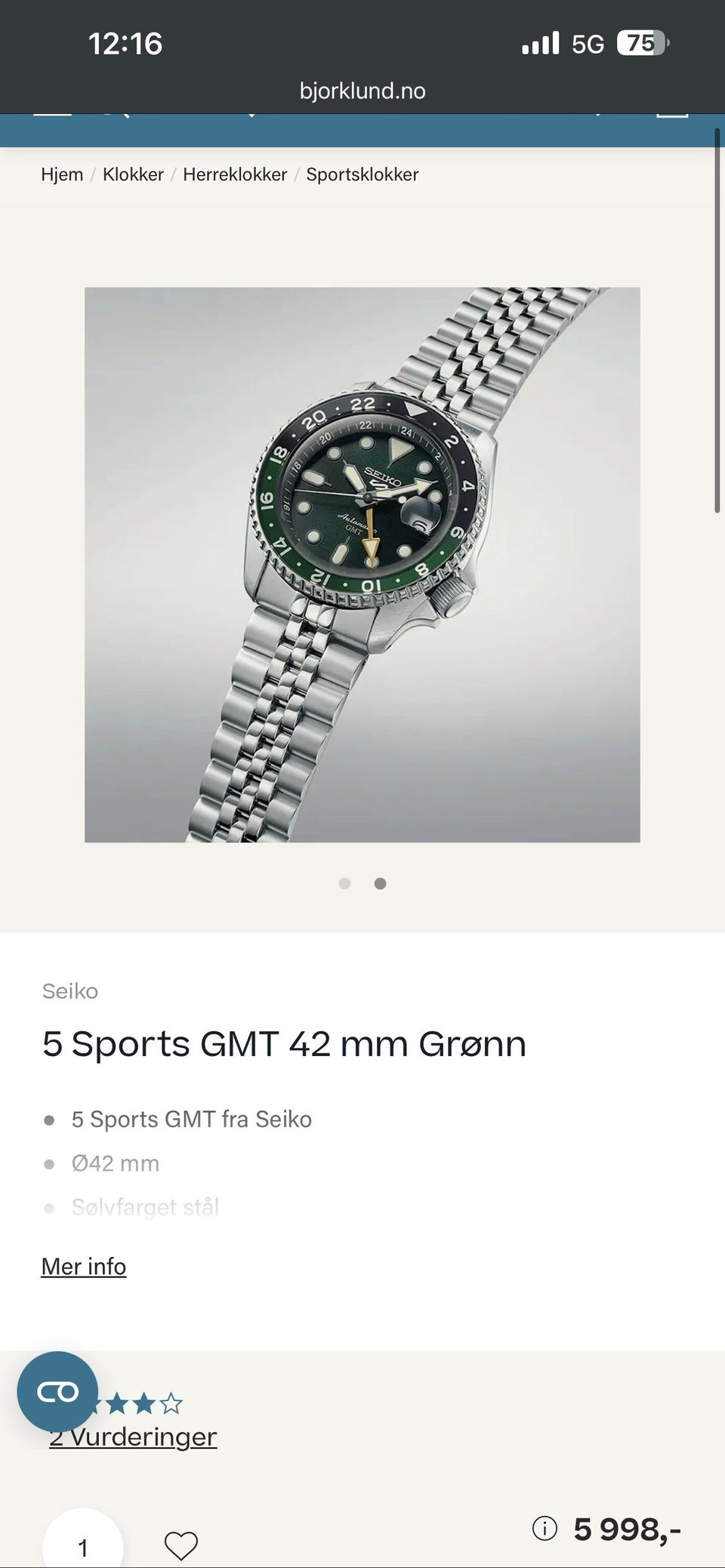725x1568 pixels.
Task: Go to the Hjem breadcrumb
Action: 62,174
